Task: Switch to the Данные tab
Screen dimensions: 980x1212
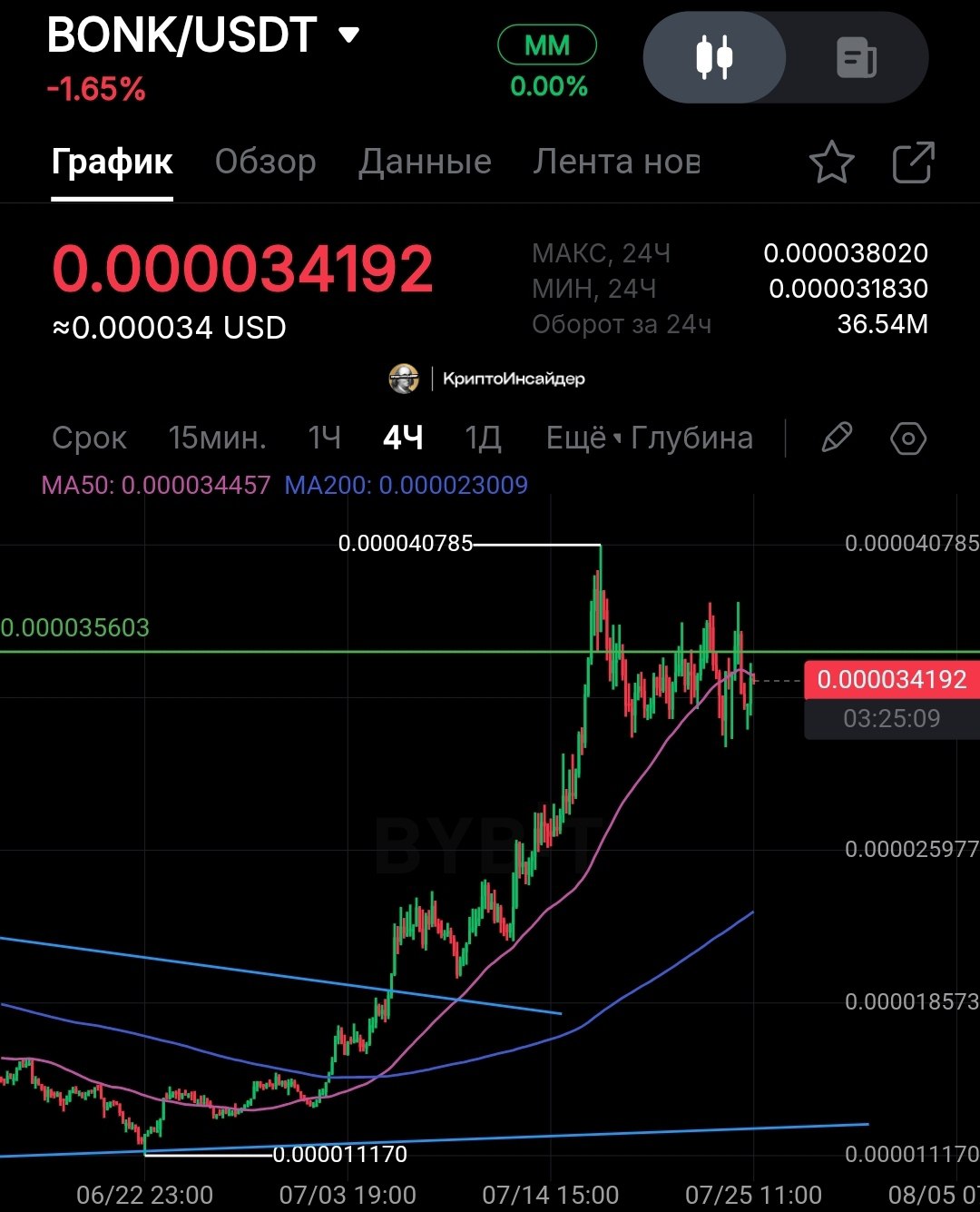Action: coord(425,162)
